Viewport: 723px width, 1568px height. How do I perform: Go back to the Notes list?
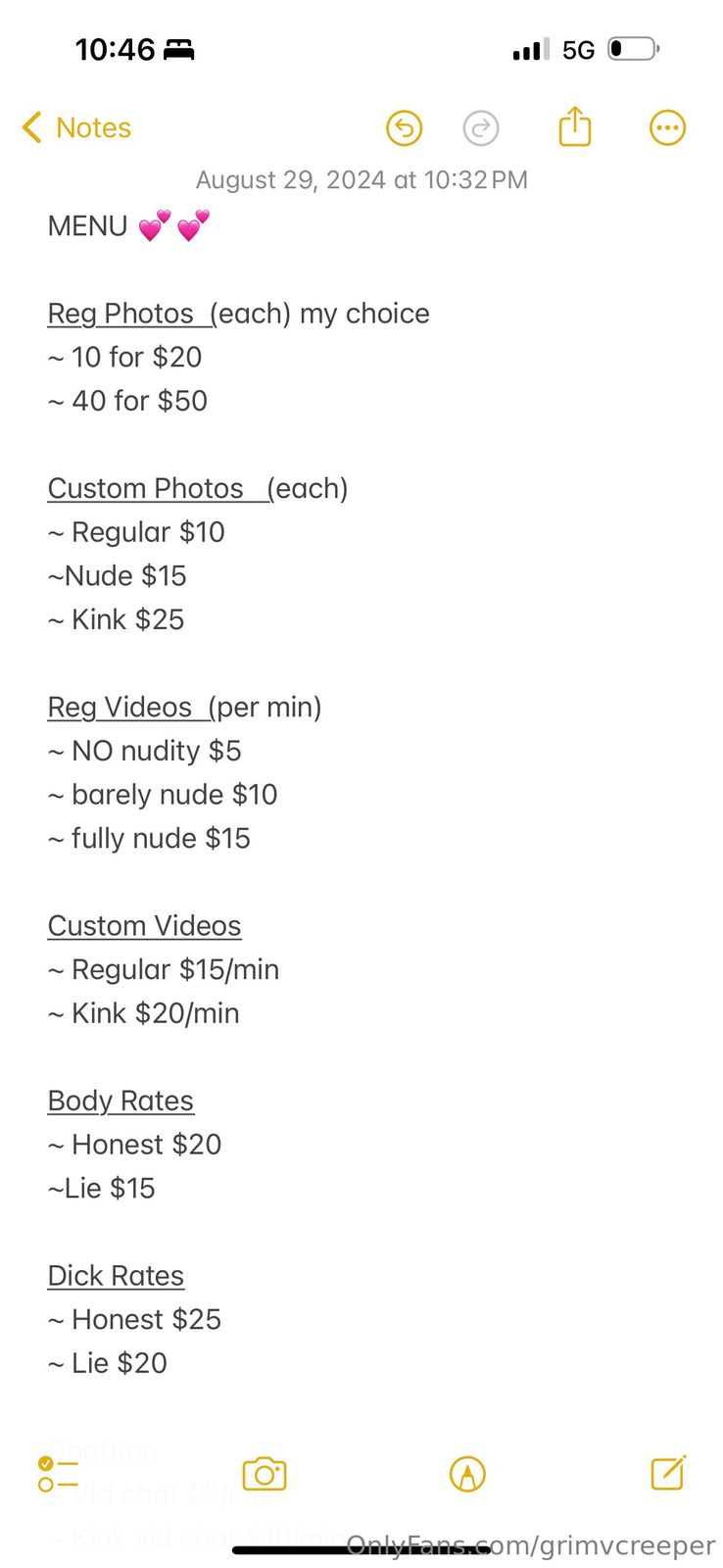pos(76,127)
